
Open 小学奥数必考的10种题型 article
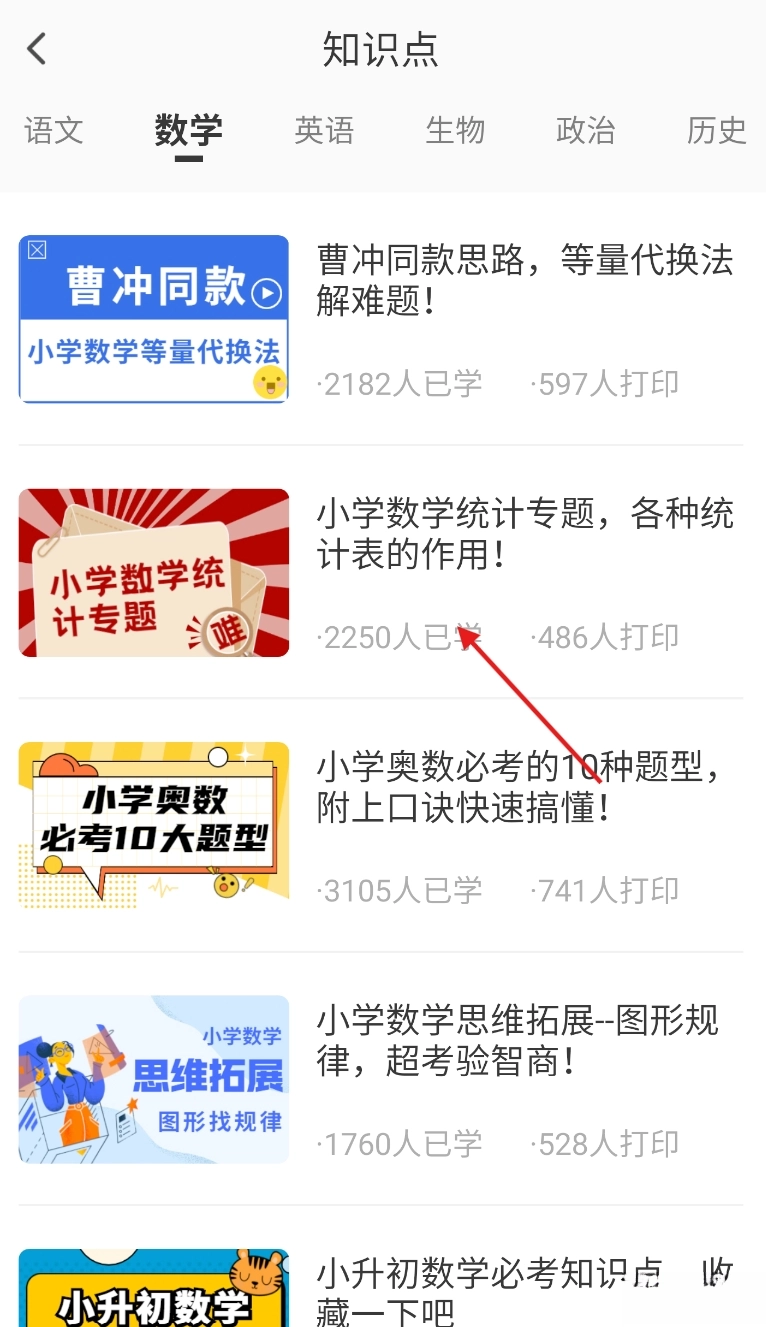tap(525, 787)
